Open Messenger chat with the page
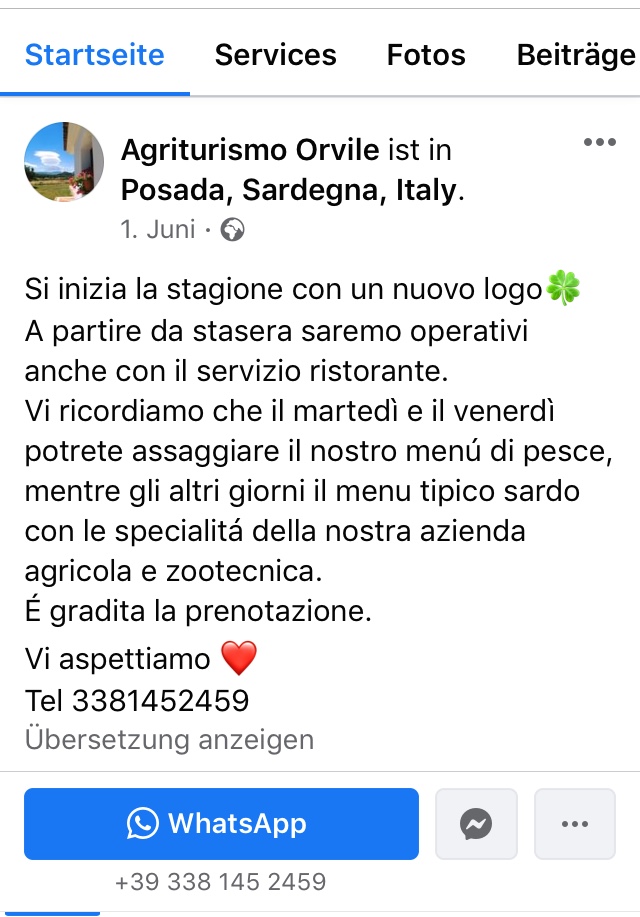The width and height of the screenshot is (640, 917). 476,824
